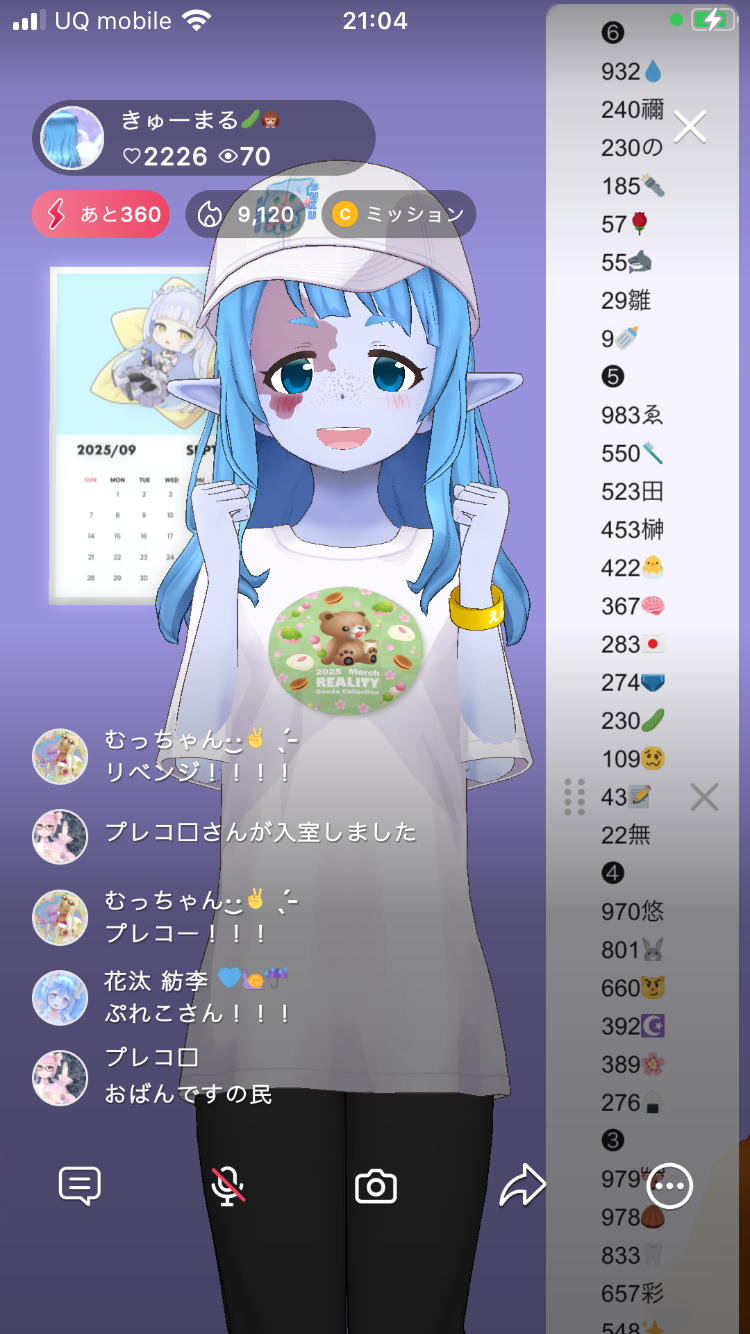Open the 9,120 flame points chip
Screen dimensions: 750x1334
tap(245, 214)
